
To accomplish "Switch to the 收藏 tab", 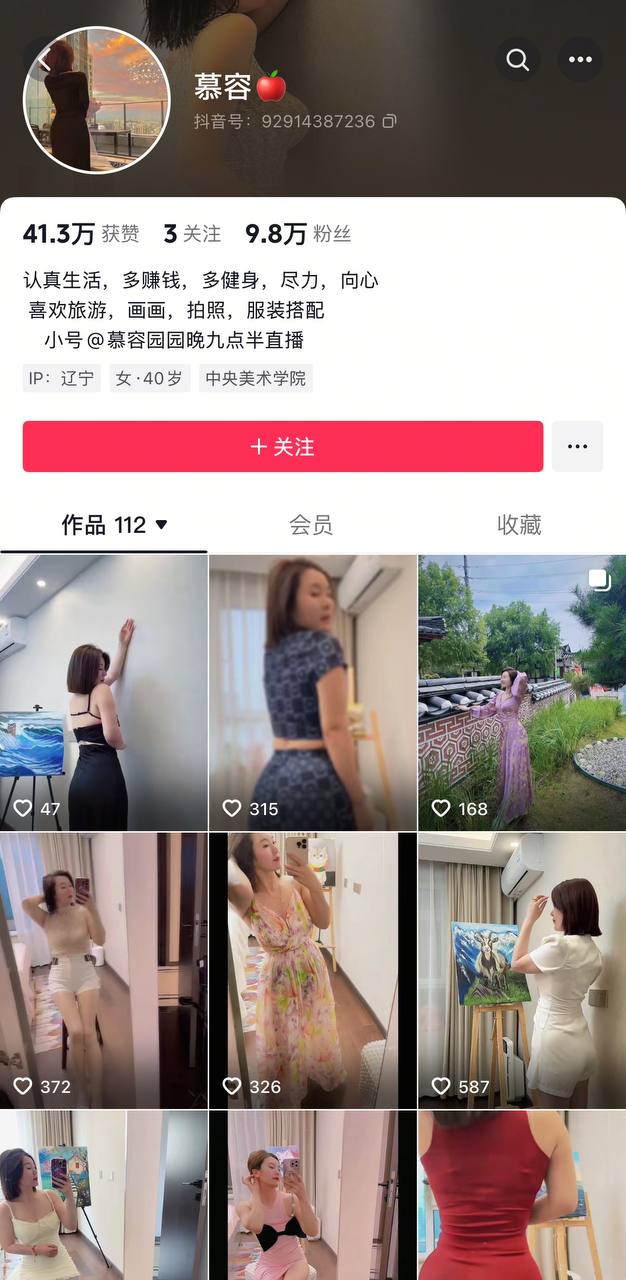I will click(x=519, y=525).
